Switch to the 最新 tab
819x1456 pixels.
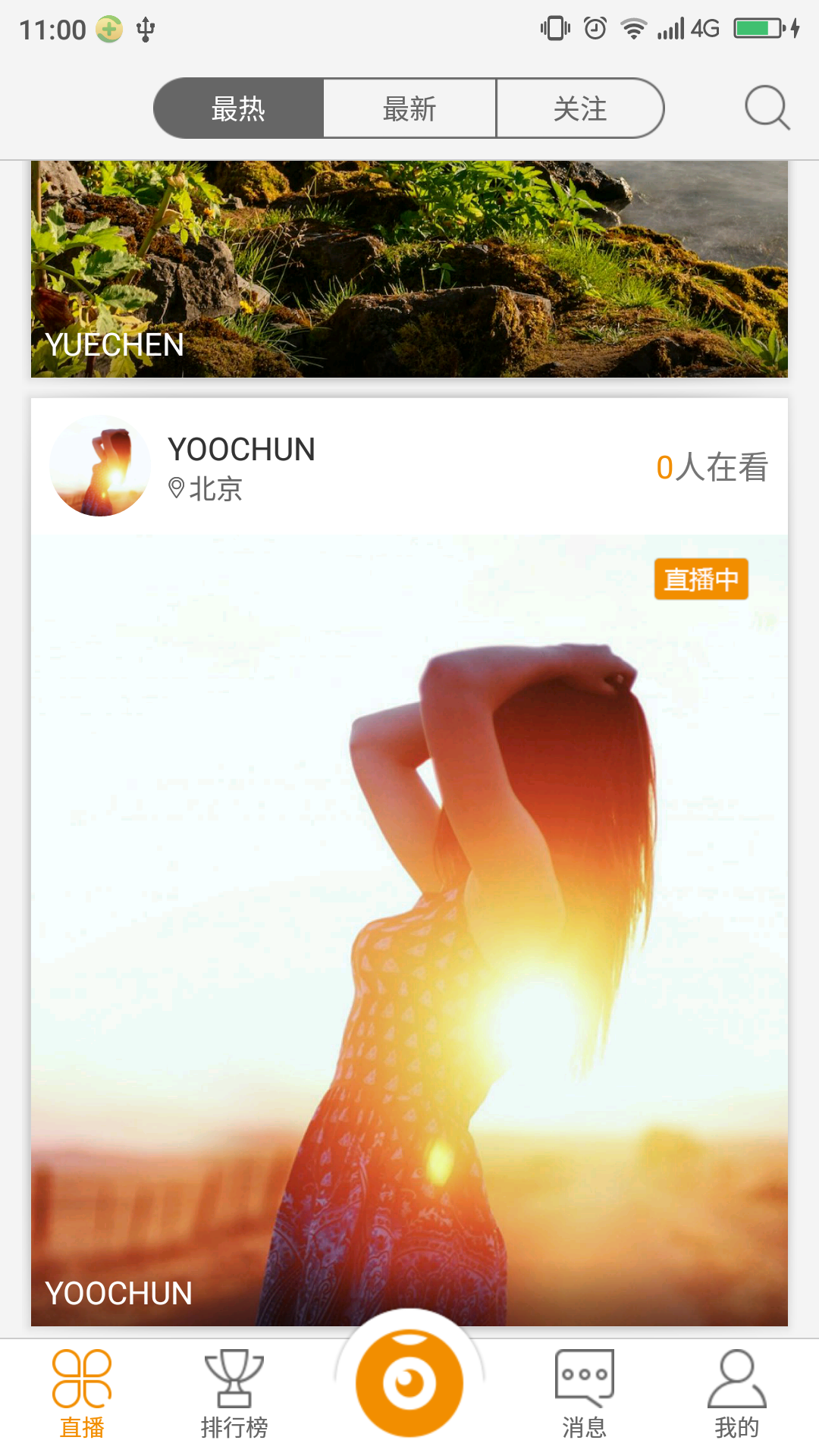pyautogui.click(x=409, y=108)
